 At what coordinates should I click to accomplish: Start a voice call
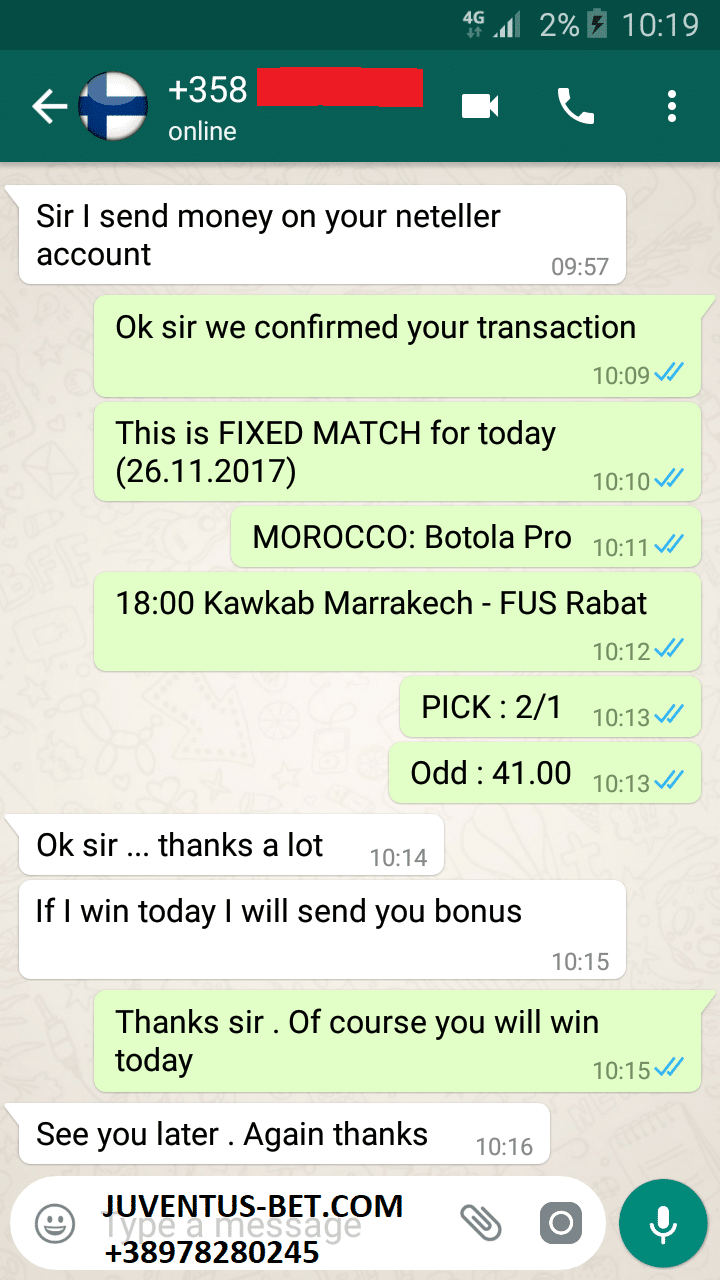point(576,106)
